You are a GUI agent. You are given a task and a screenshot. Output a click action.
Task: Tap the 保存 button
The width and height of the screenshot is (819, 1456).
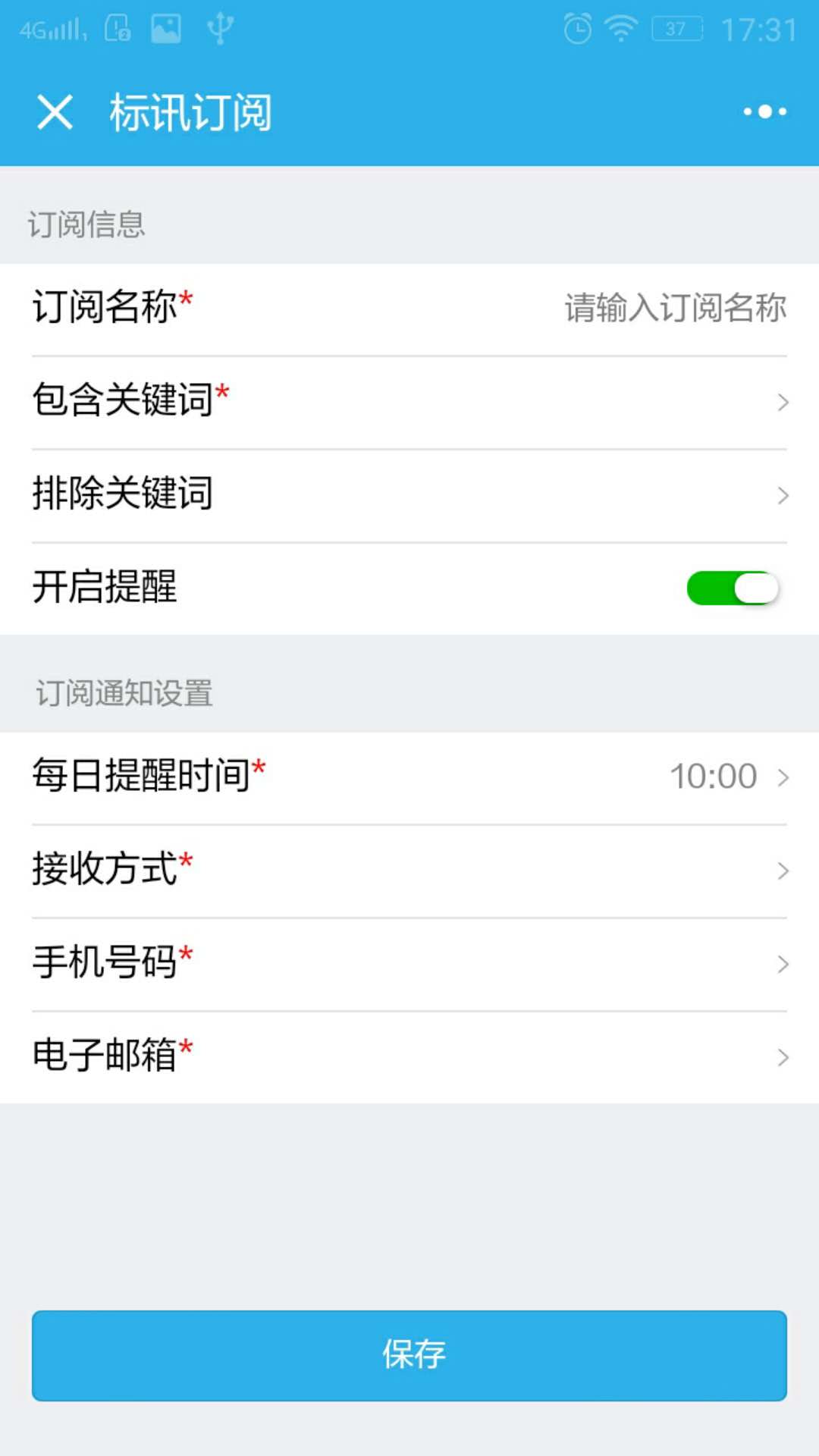[409, 1355]
